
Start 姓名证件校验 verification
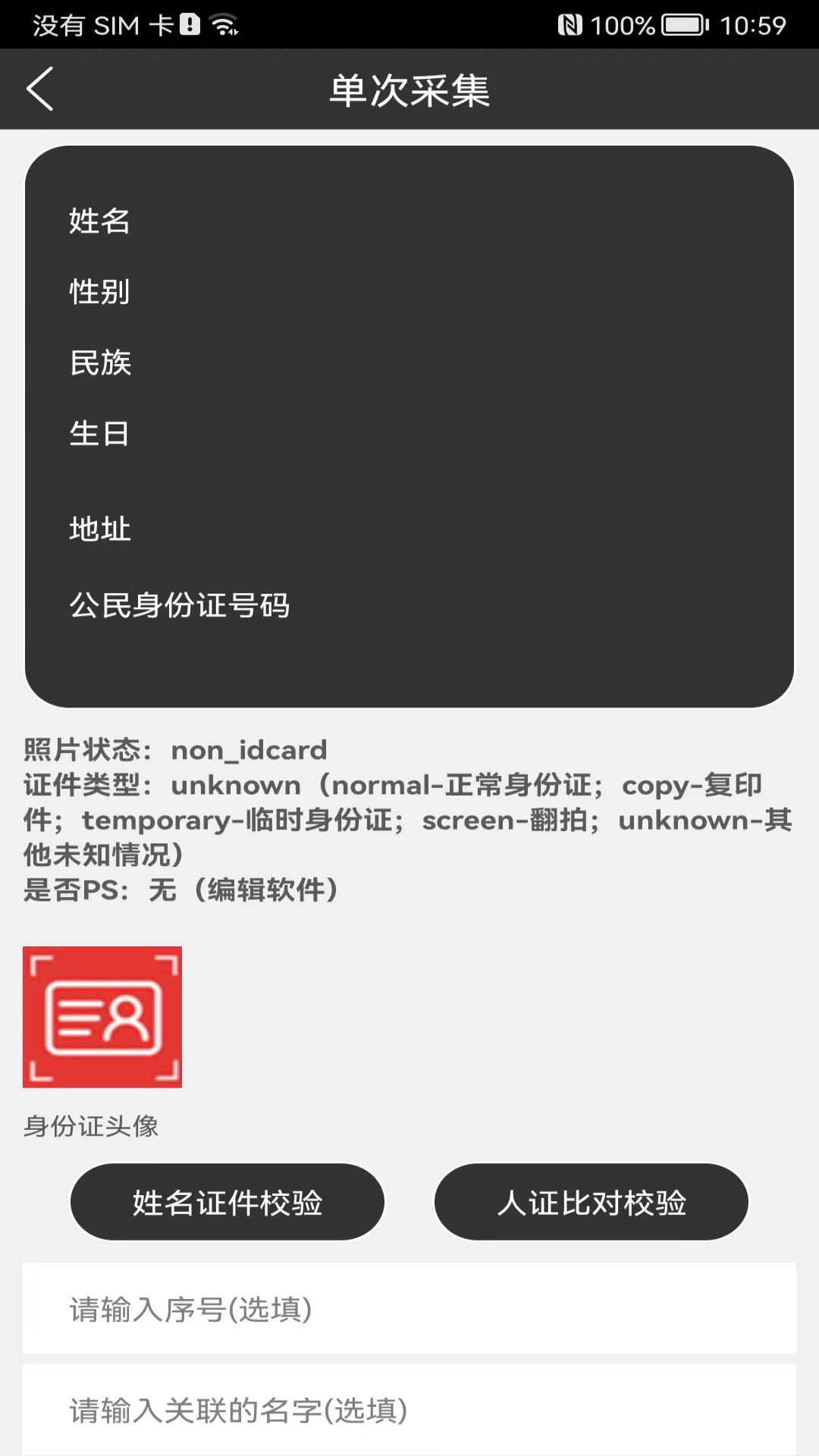(x=227, y=1203)
